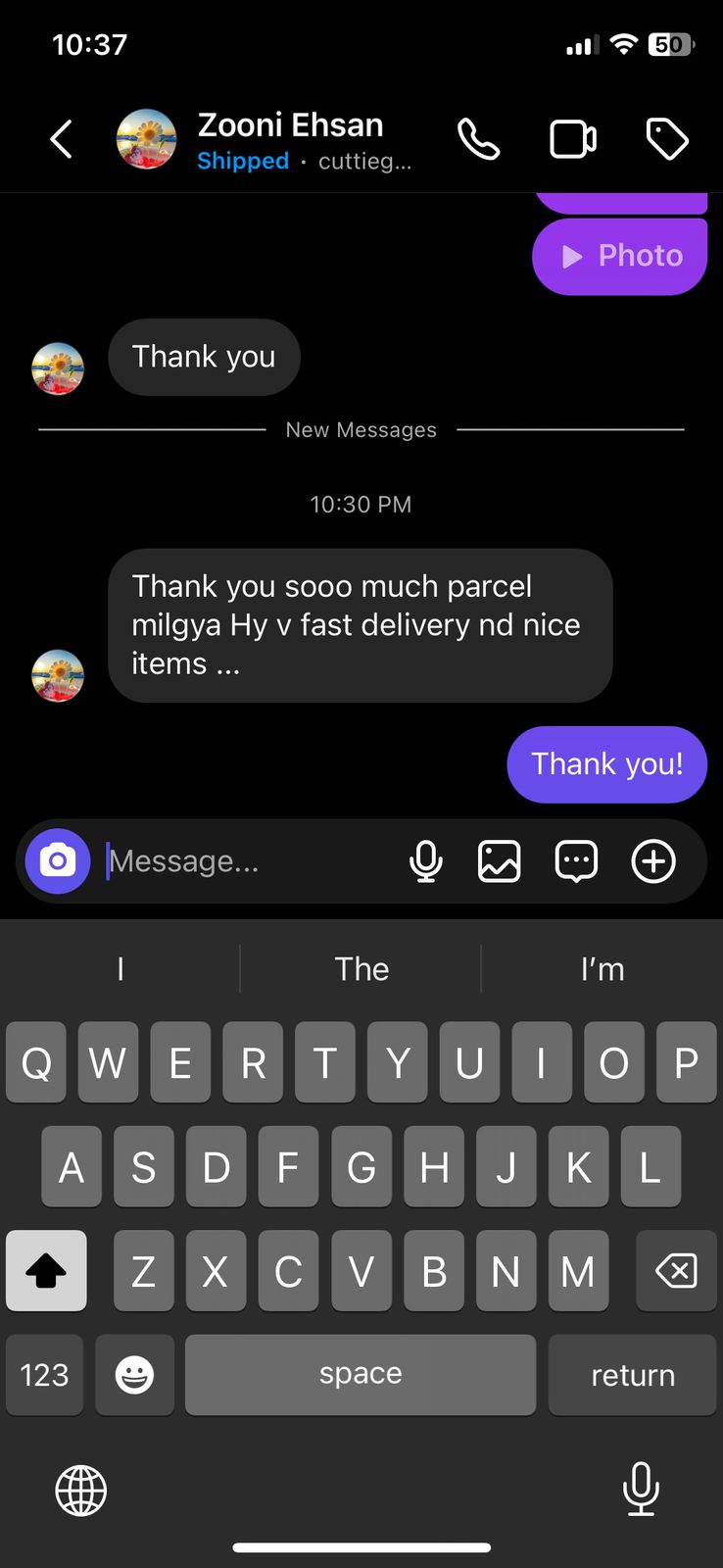Open the plus menu for more options
This screenshot has height=1568, width=723.
653,861
